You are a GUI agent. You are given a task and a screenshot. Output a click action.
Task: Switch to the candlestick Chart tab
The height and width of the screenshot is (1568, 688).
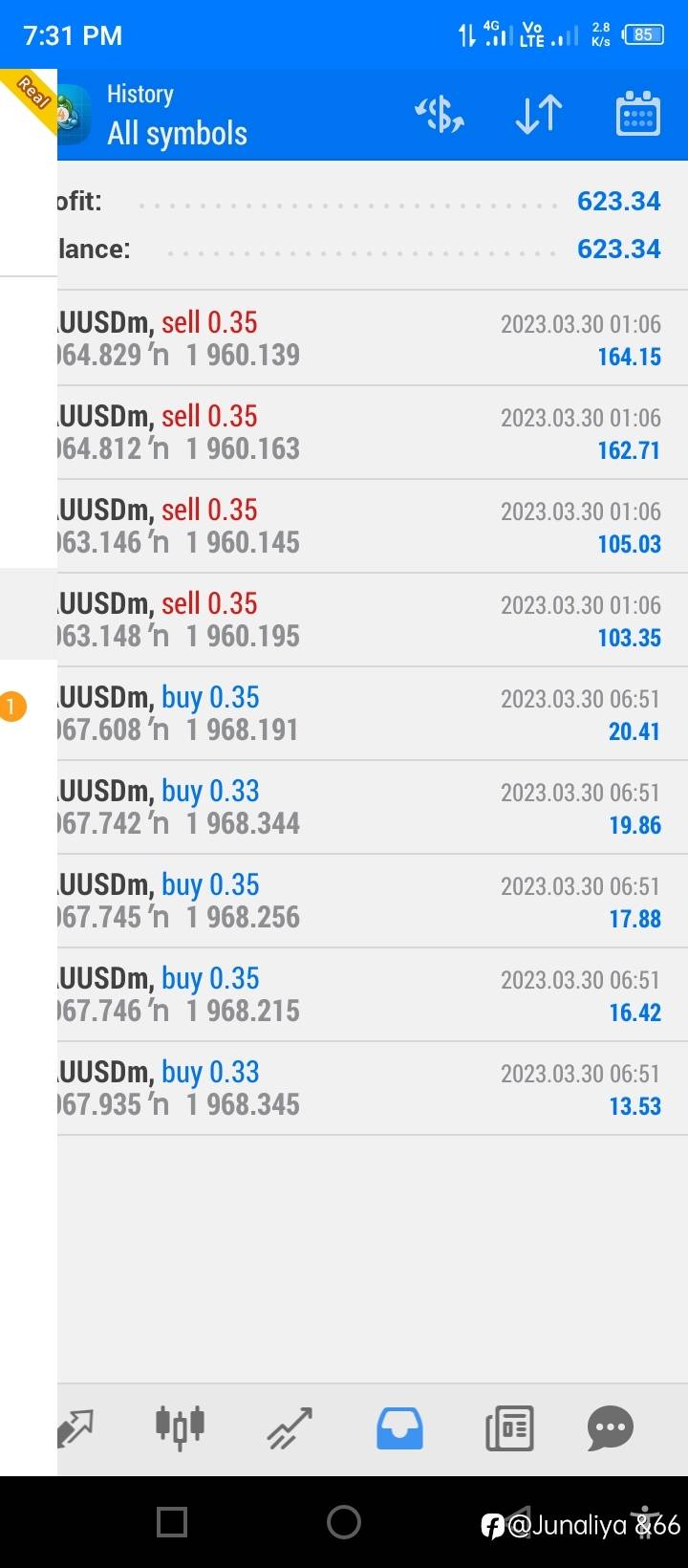180,1428
